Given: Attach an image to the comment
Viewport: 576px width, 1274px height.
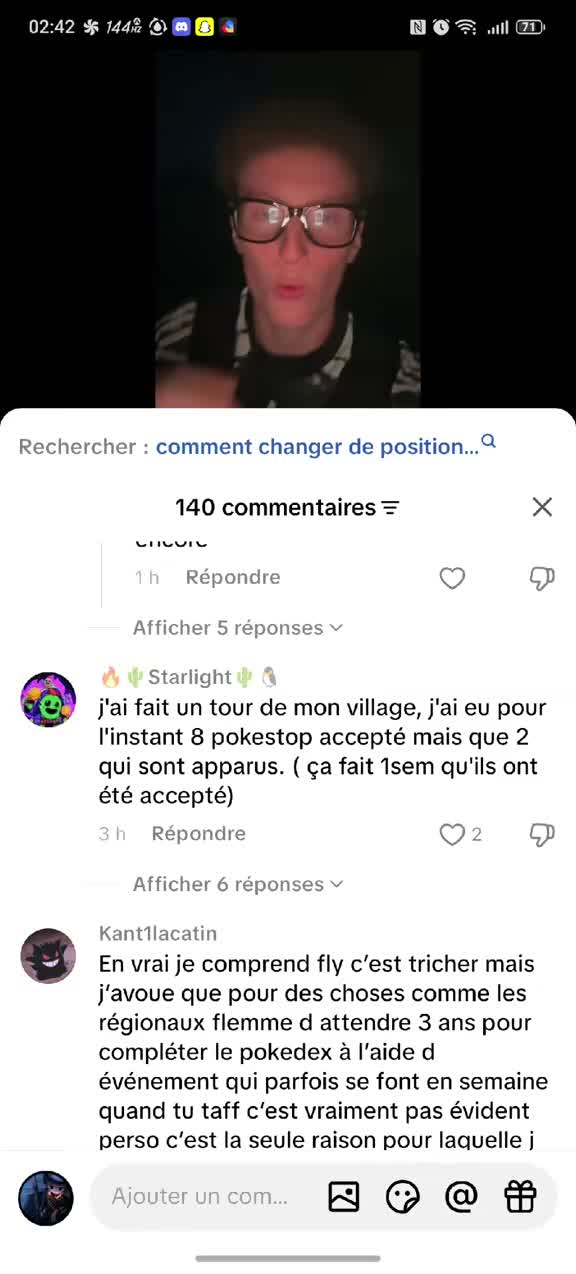Looking at the screenshot, I should [343, 1196].
